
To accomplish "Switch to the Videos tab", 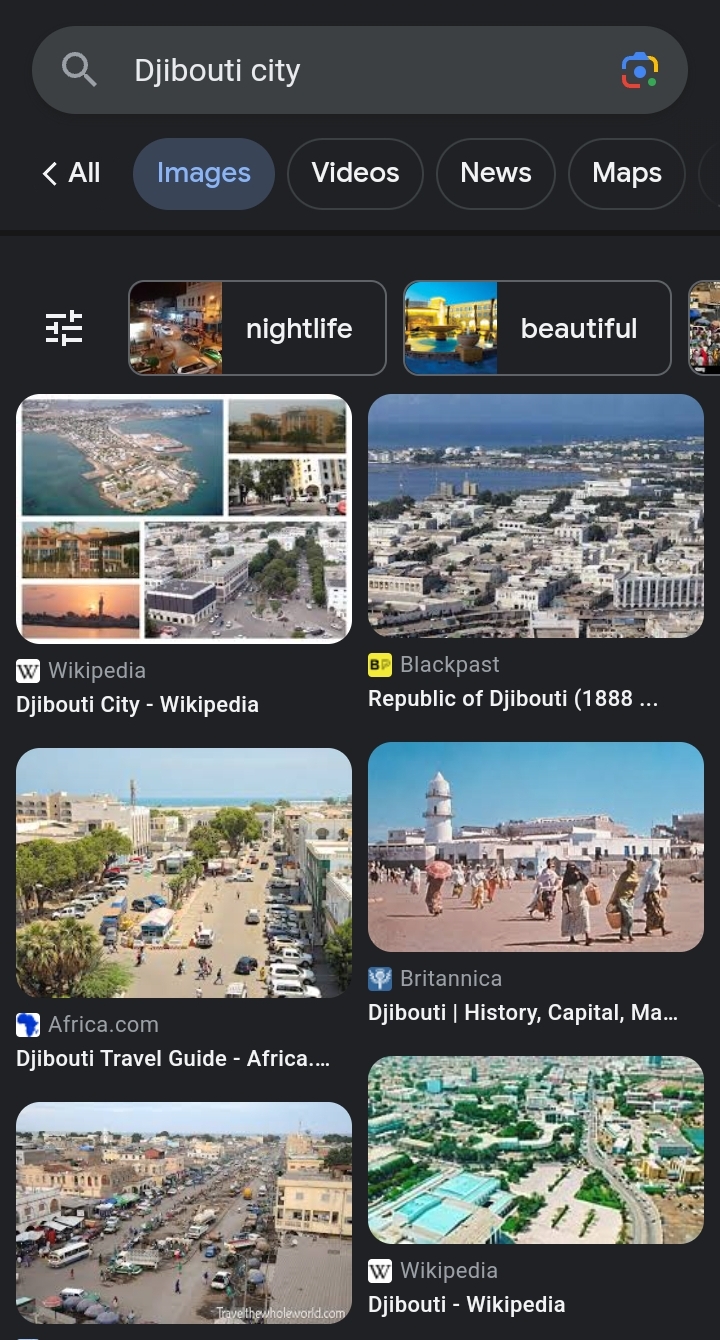I will [x=355, y=173].
